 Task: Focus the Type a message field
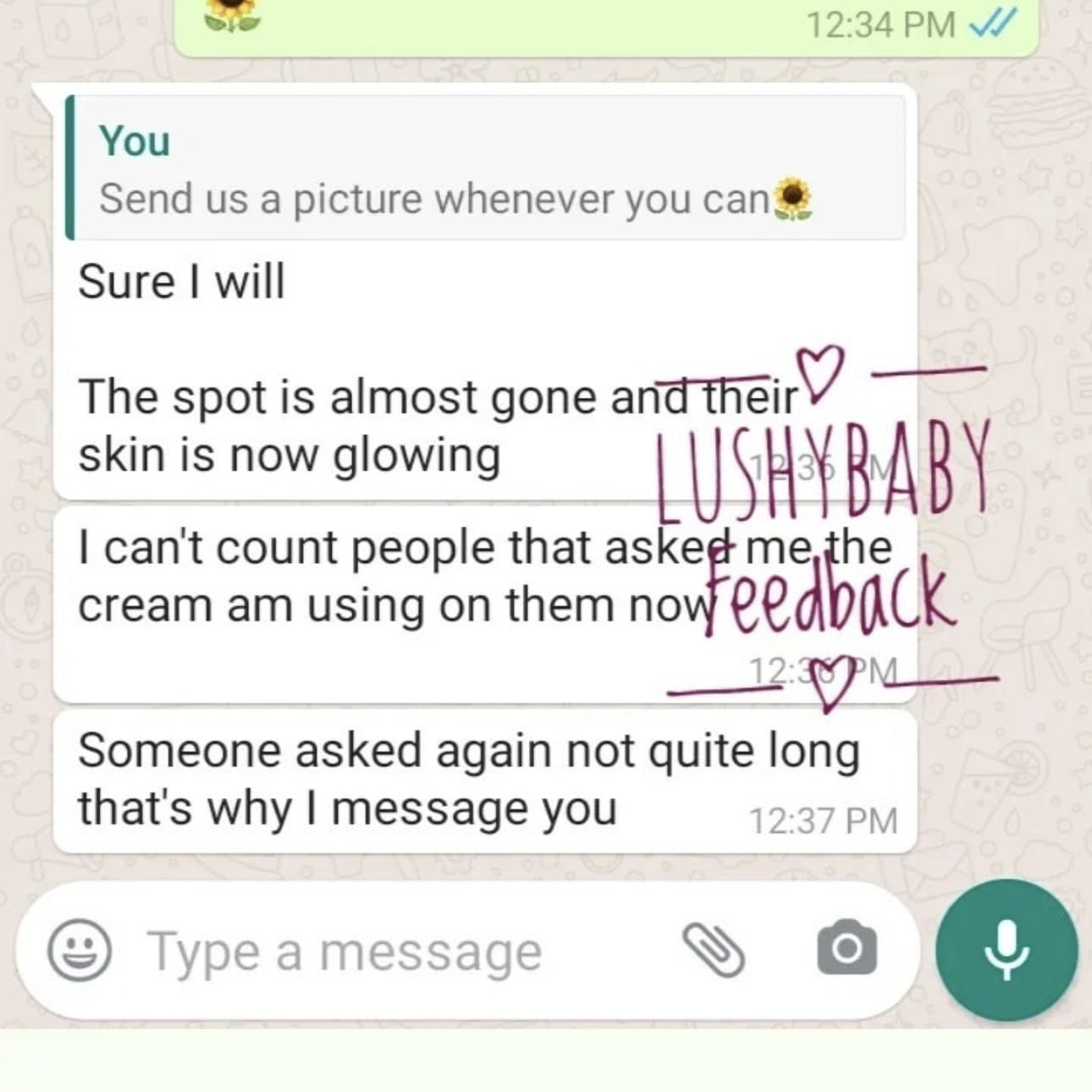pyautogui.click(x=381, y=951)
